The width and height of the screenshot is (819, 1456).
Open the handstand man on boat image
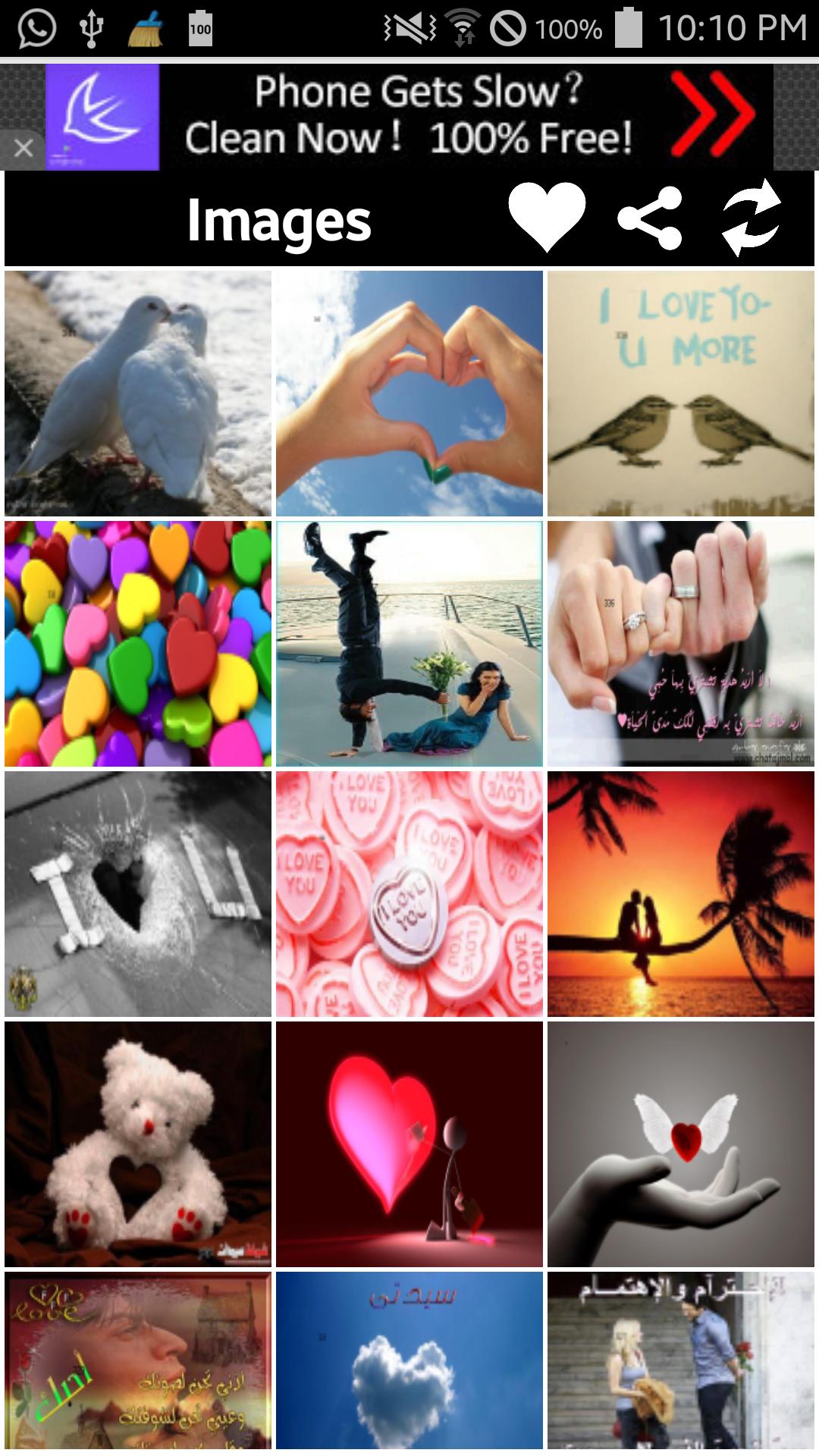409,644
